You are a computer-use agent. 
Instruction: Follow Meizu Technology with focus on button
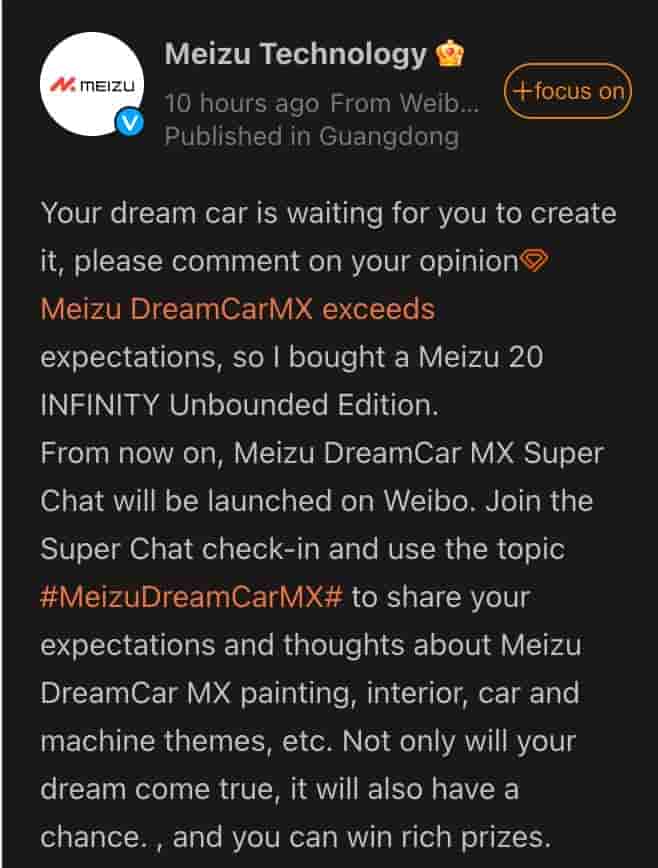pos(567,91)
